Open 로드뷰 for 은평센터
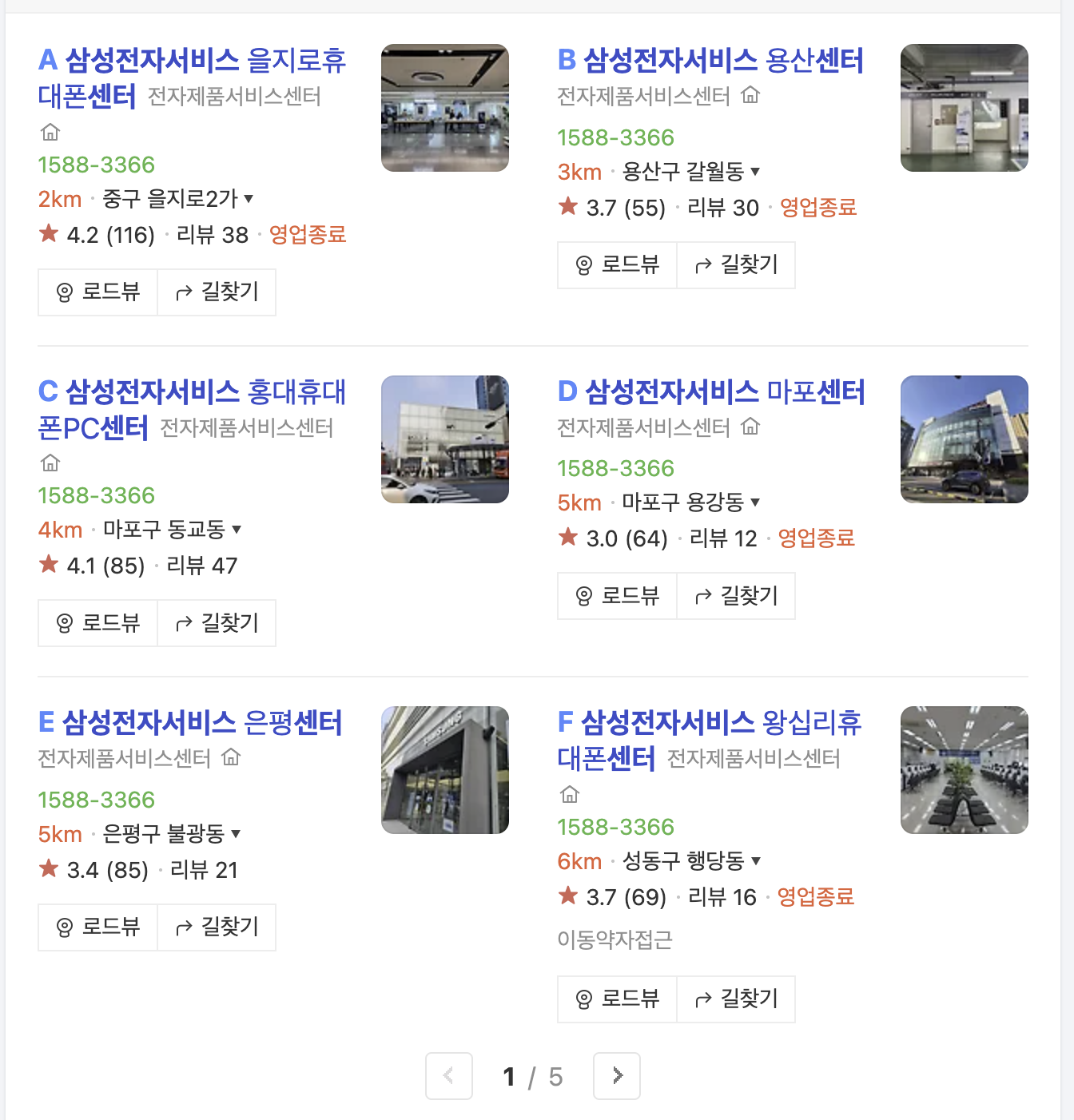The width and height of the screenshot is (1074, 1120). coord(97,927)
